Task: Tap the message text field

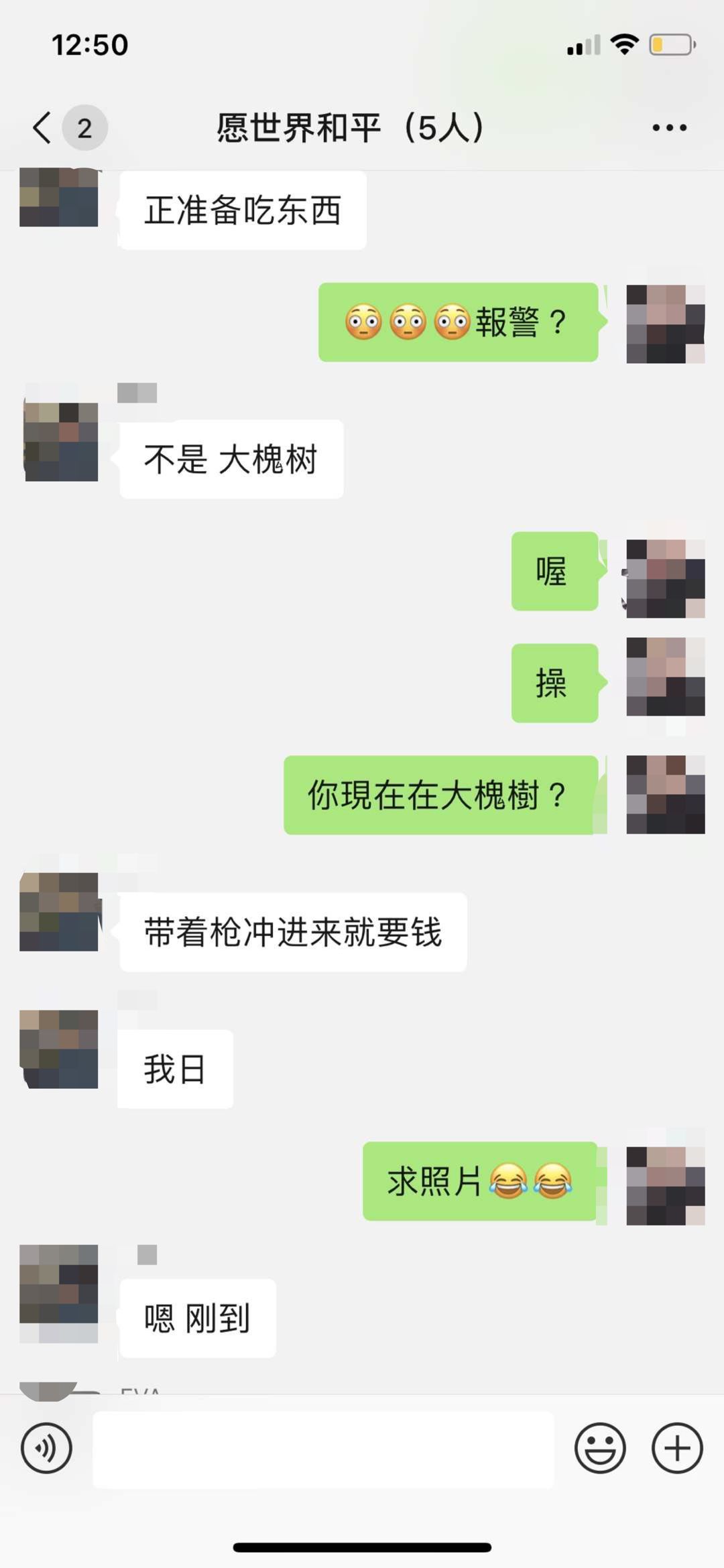Action: coord(323,1449)
